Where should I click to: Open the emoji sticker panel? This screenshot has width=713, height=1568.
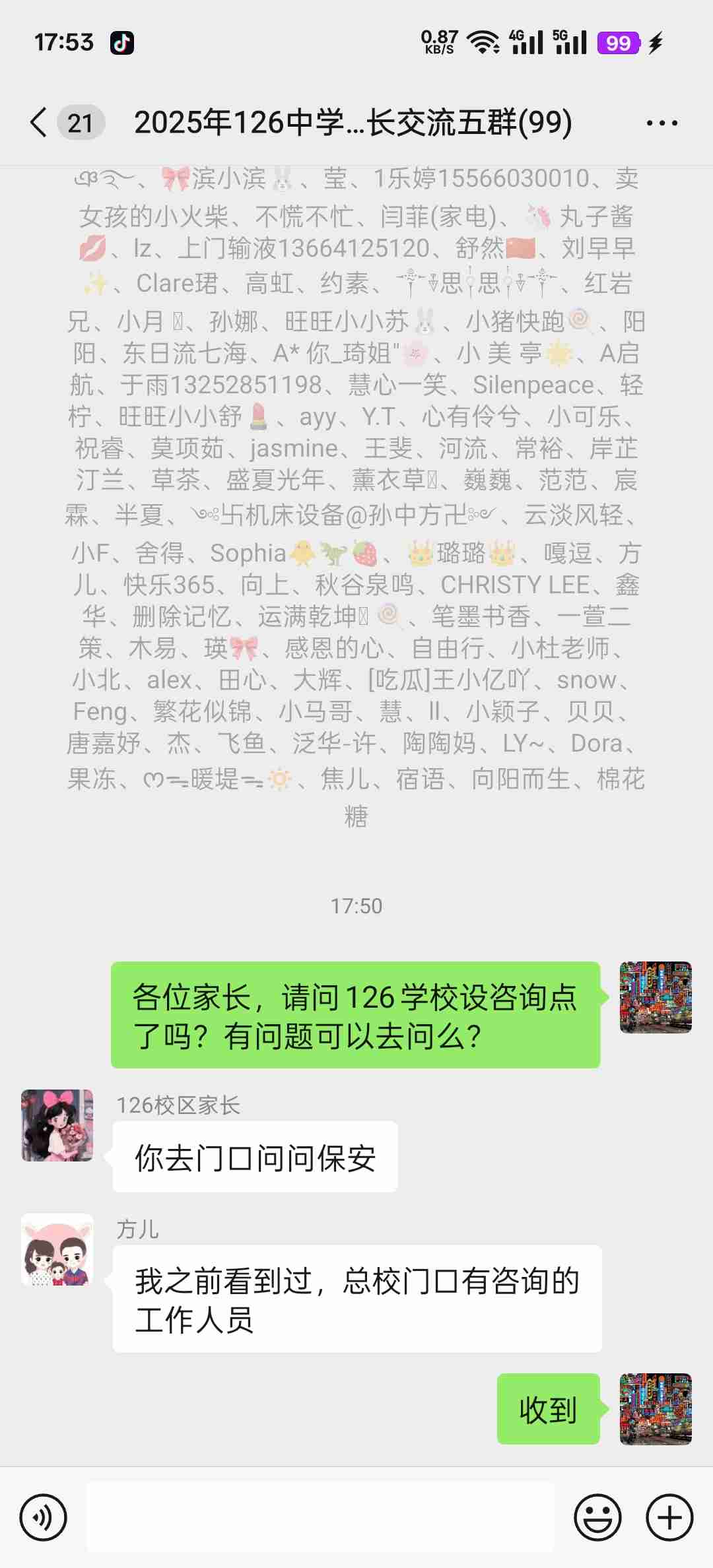[x=597, y=1517]
